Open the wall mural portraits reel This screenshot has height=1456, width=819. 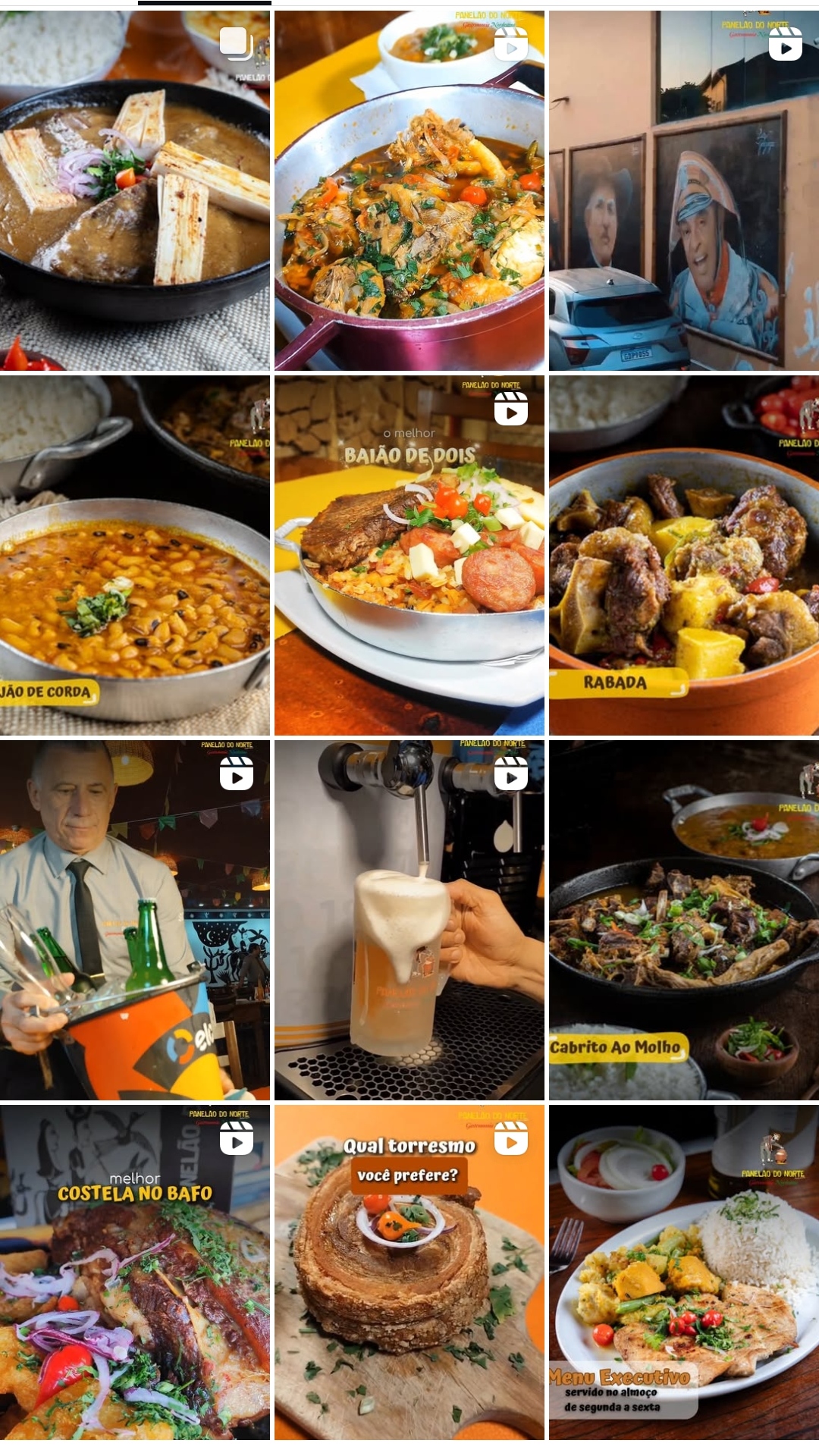click(x=684, y=190)
